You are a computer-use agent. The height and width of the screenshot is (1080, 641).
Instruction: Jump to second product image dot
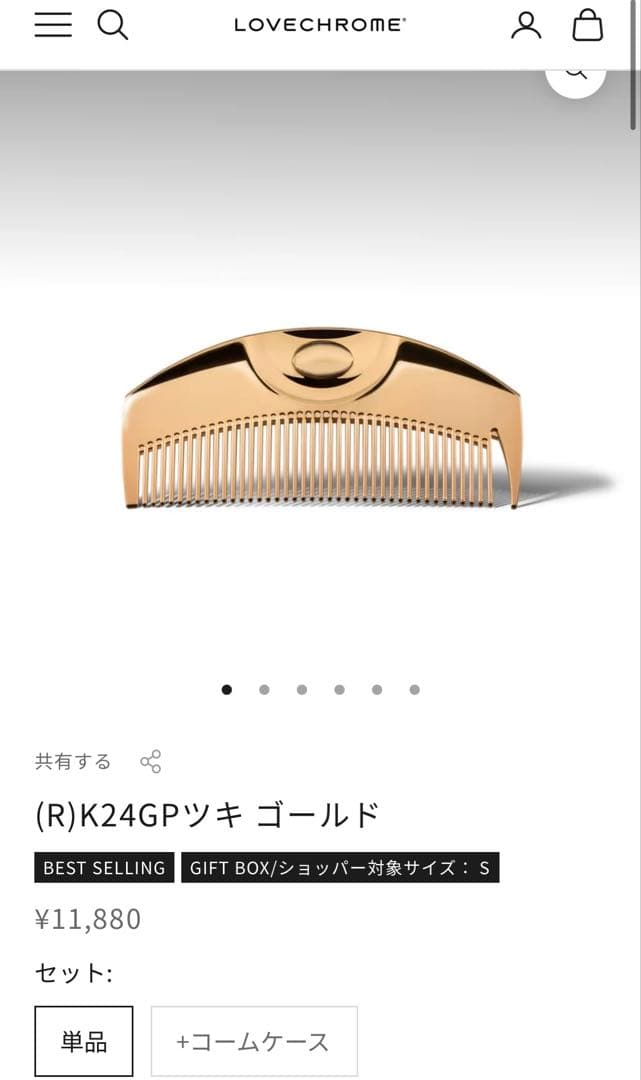click(x=264, y=689)
